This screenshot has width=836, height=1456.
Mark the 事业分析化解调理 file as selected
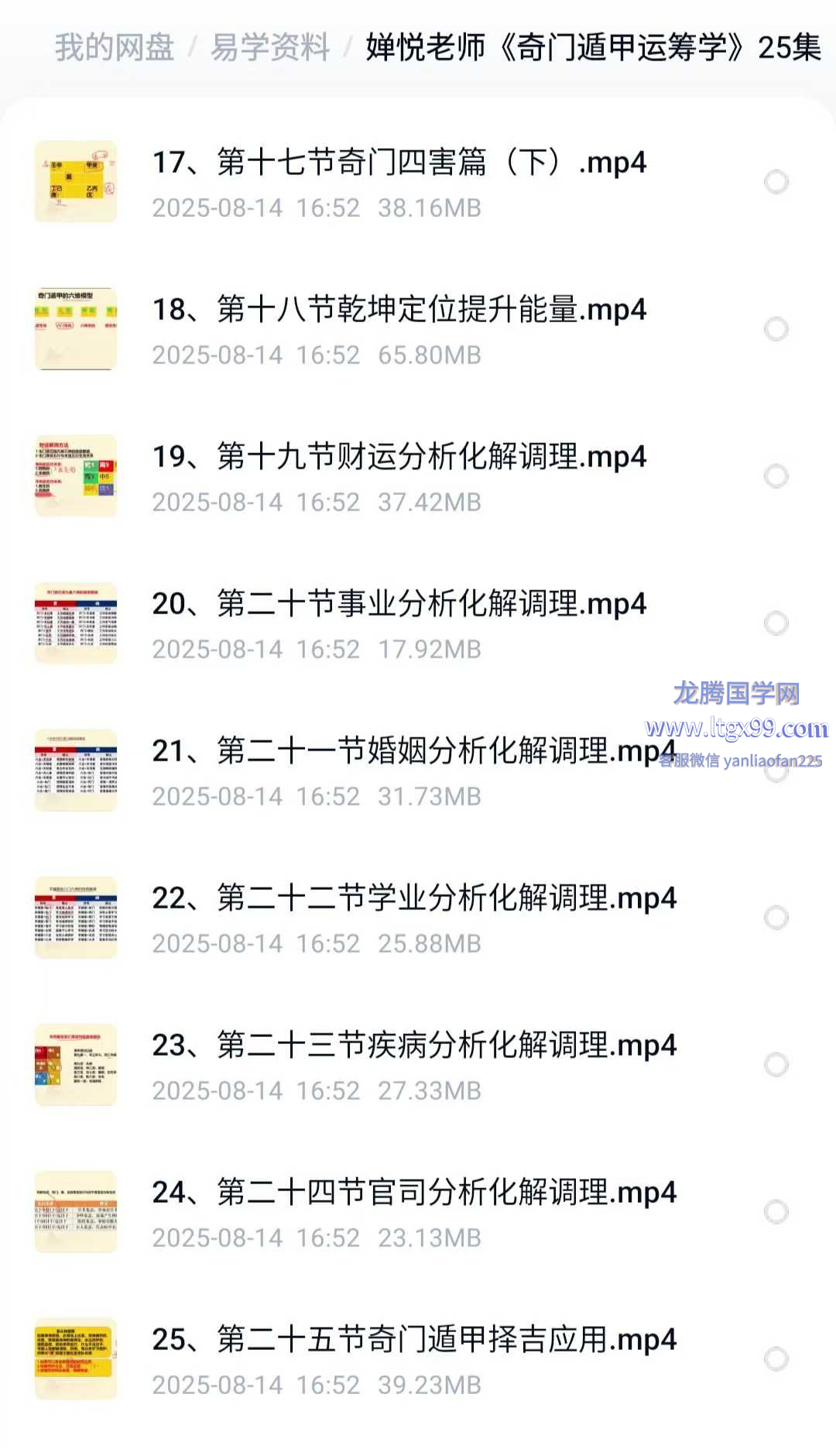click(x=776, y=623)
